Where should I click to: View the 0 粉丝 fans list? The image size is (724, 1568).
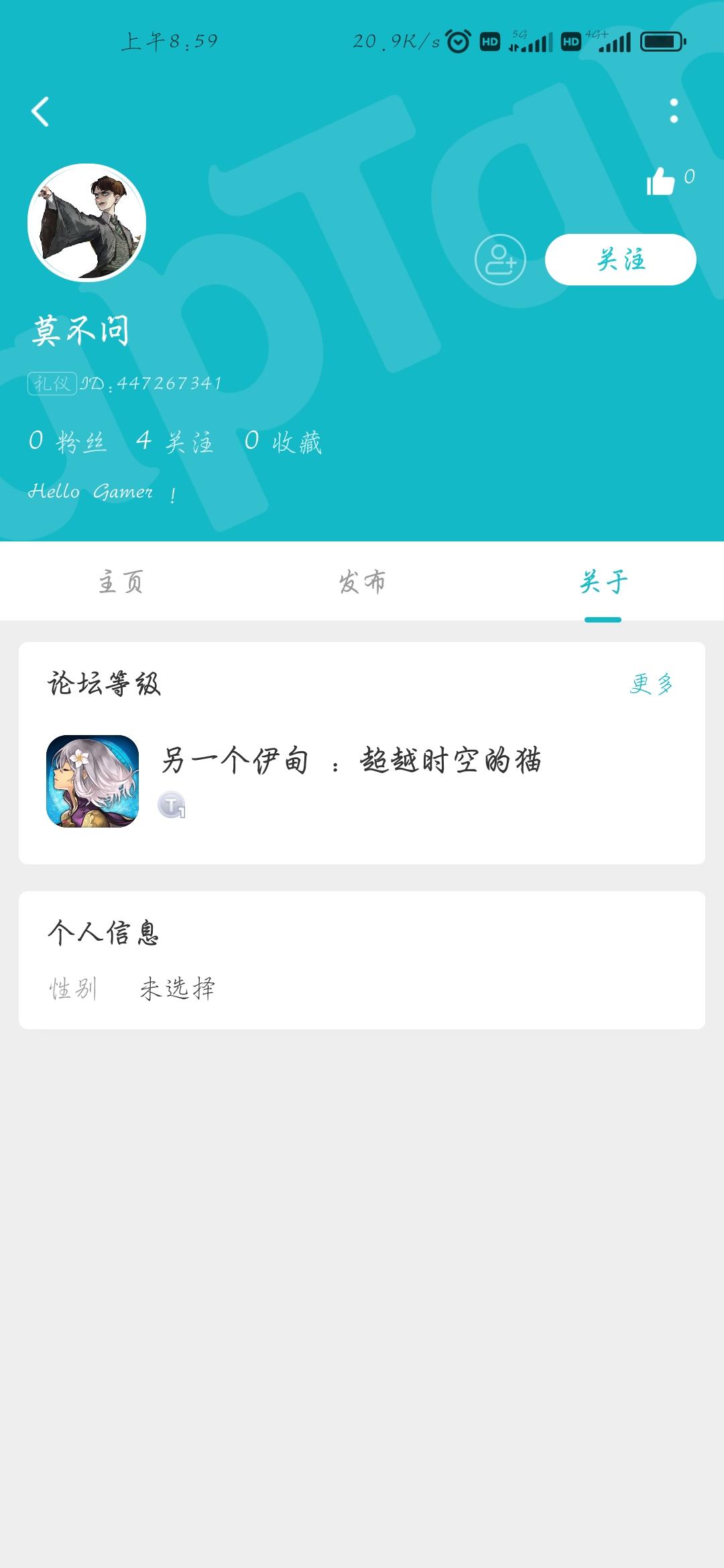(x=67, y=442)
